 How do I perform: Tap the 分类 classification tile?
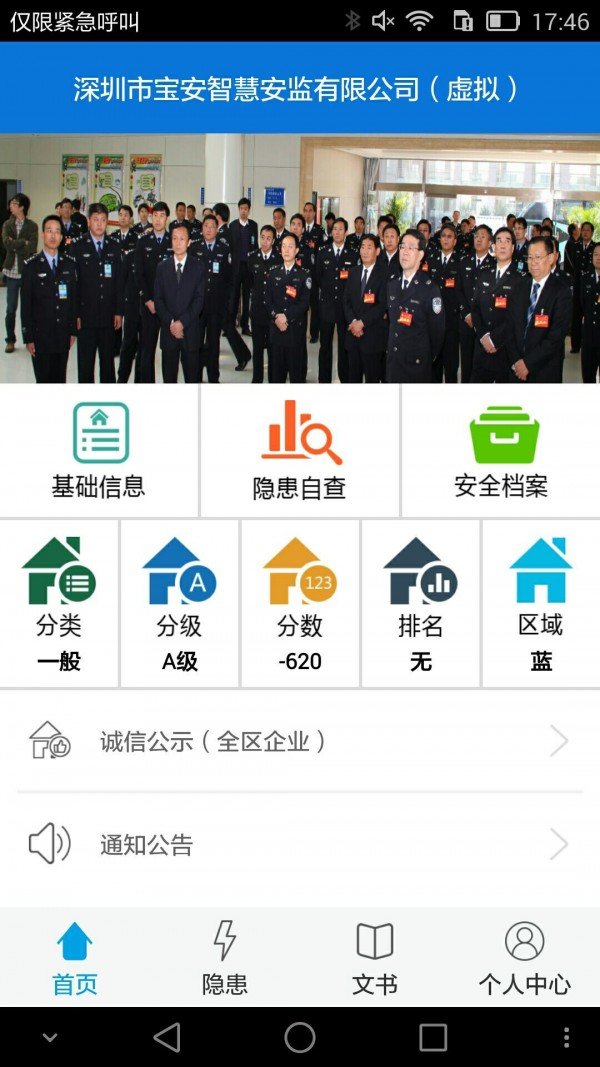[59, 603]
